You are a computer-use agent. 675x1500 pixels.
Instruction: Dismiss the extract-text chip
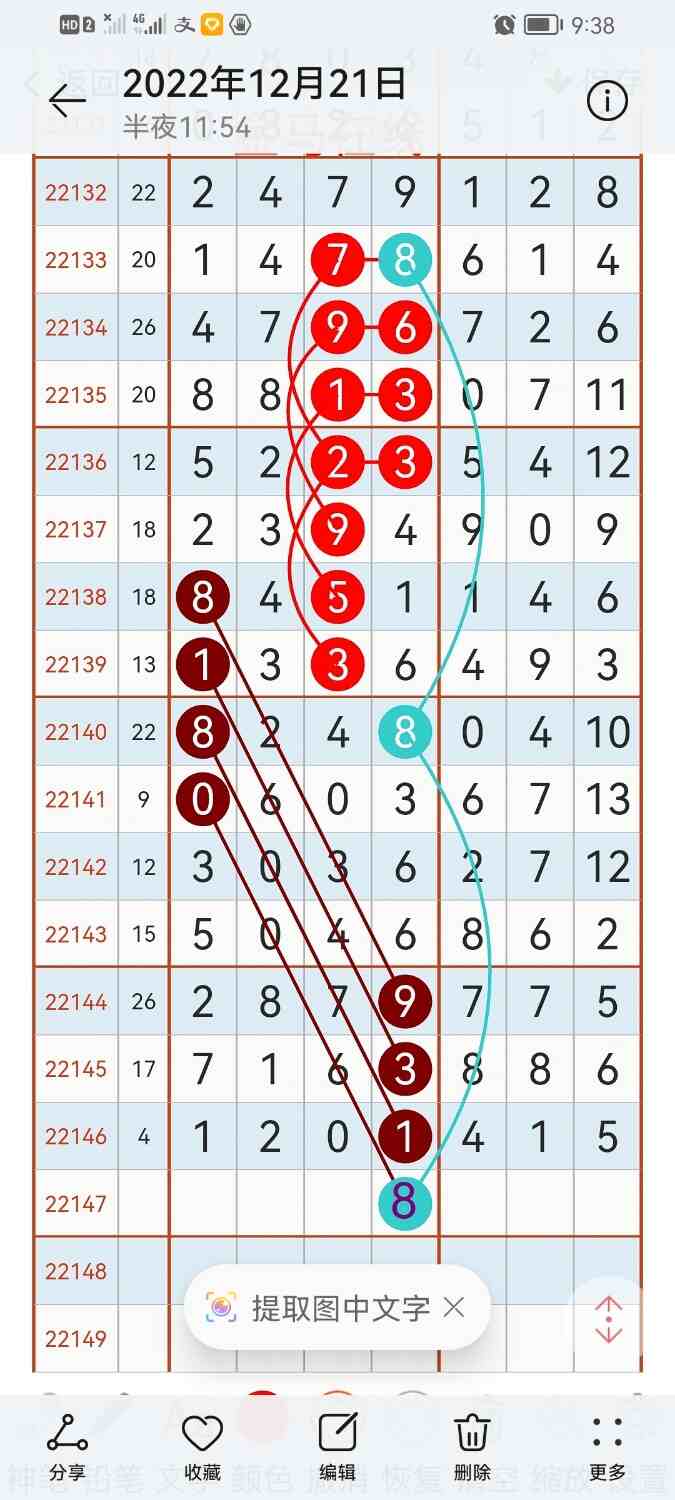(454, 1307)
